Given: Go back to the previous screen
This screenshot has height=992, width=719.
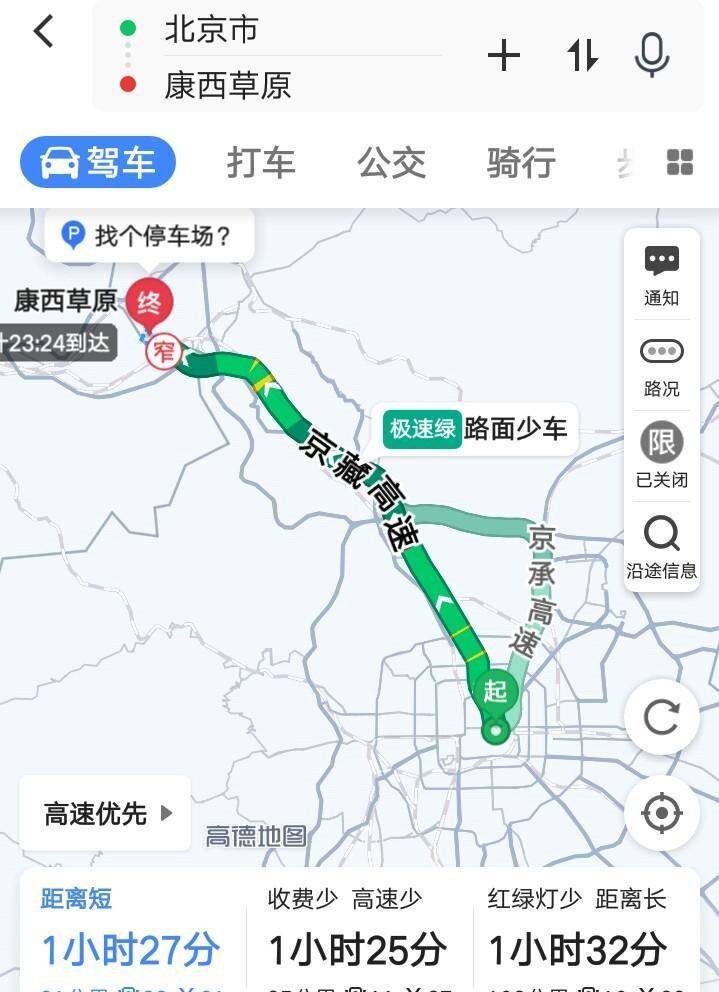Looking at the screenshot, I should tap(43, 32).
